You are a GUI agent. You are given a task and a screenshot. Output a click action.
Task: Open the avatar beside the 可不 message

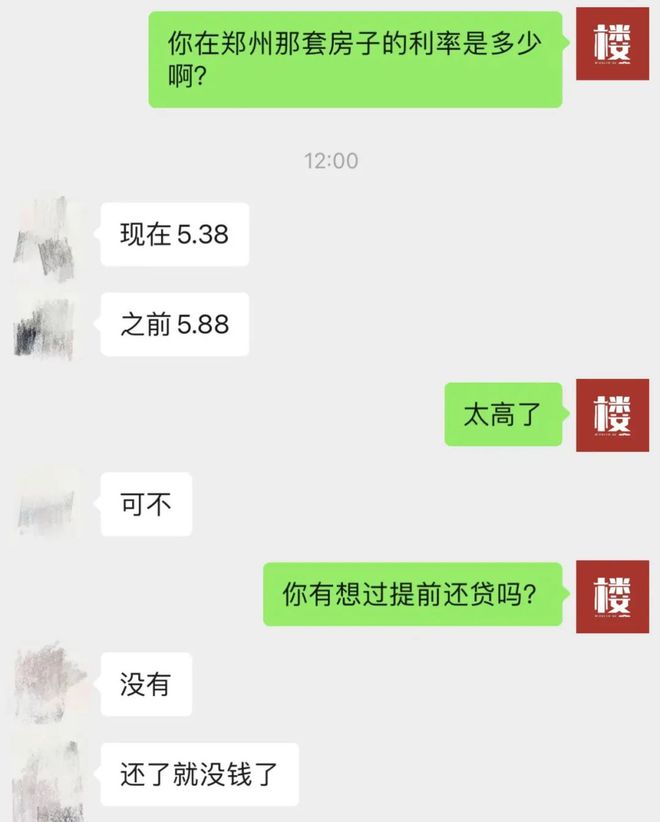coord(45,505)
